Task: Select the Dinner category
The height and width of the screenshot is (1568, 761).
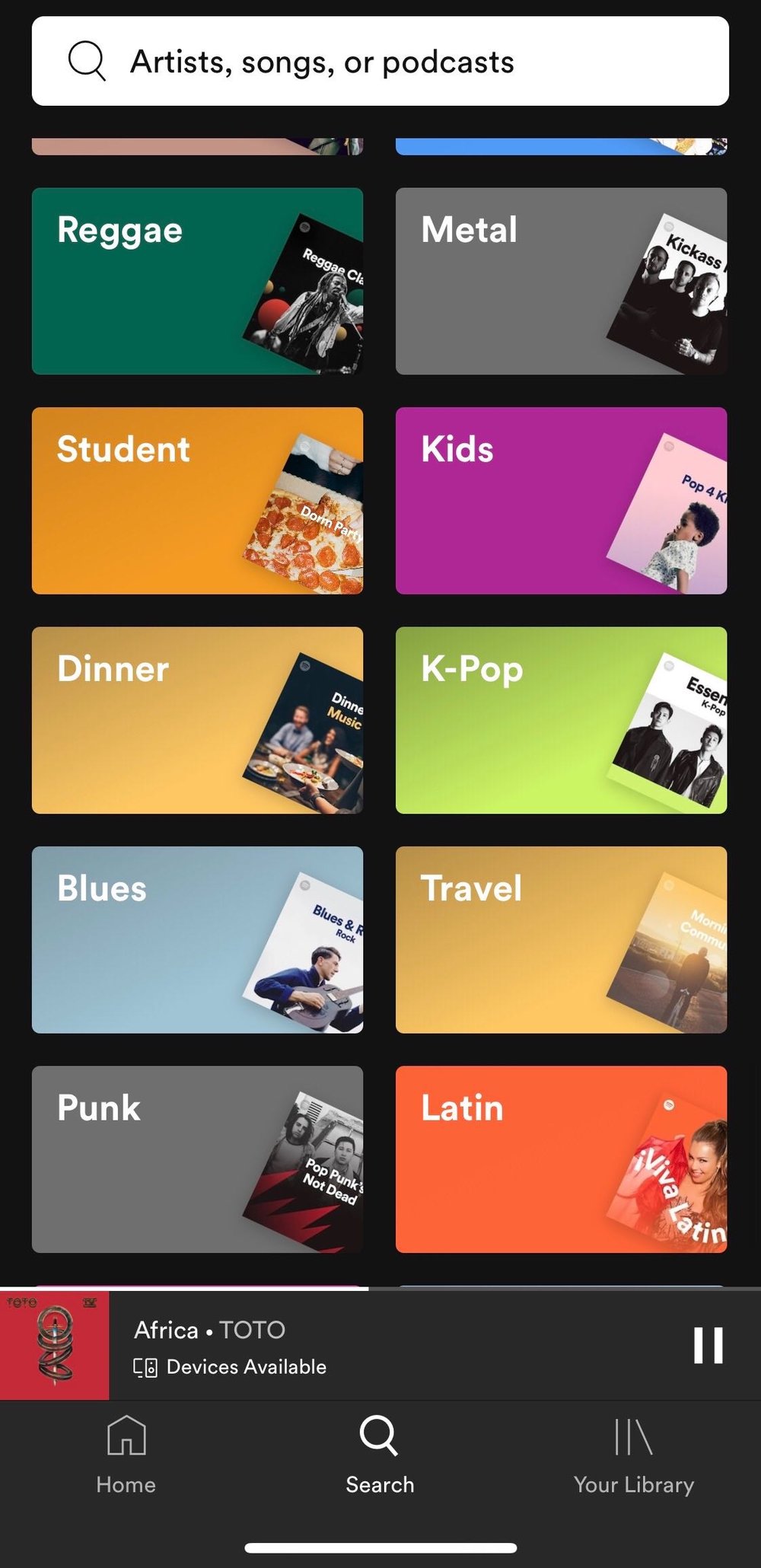Action: click(x=197, y=720)
